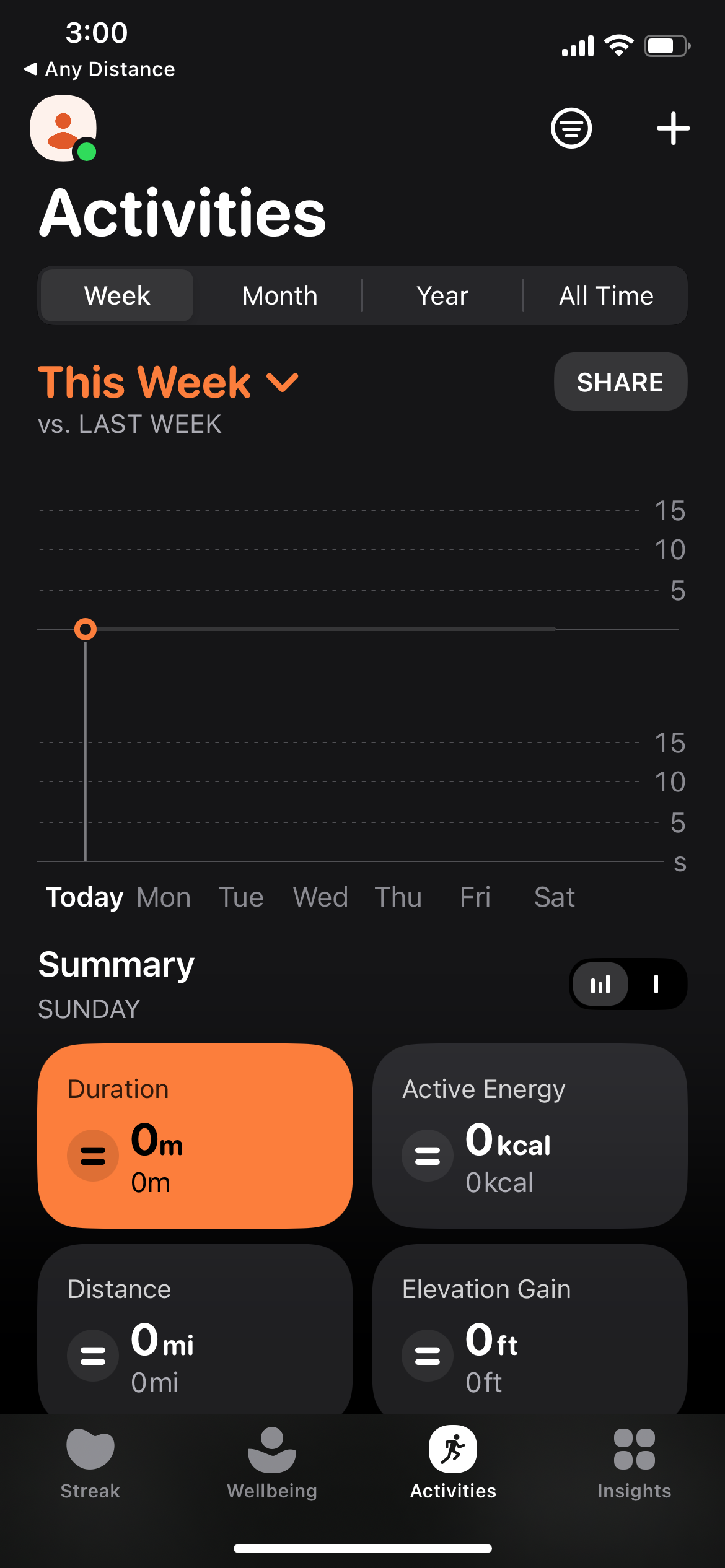
Task: Open the All Time view
Action: click(x=605, y=295)
